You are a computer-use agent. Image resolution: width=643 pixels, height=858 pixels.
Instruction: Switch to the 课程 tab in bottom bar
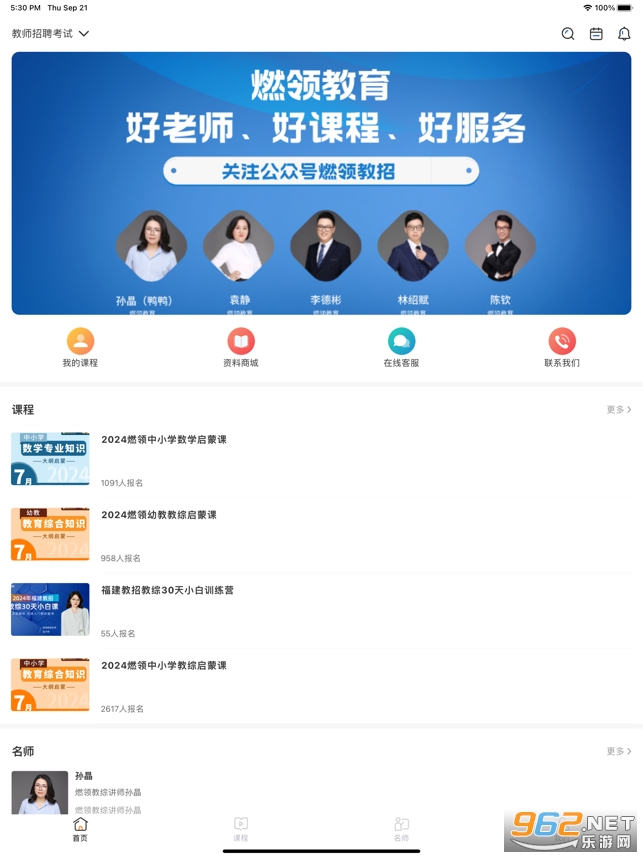tap(240, 829)
